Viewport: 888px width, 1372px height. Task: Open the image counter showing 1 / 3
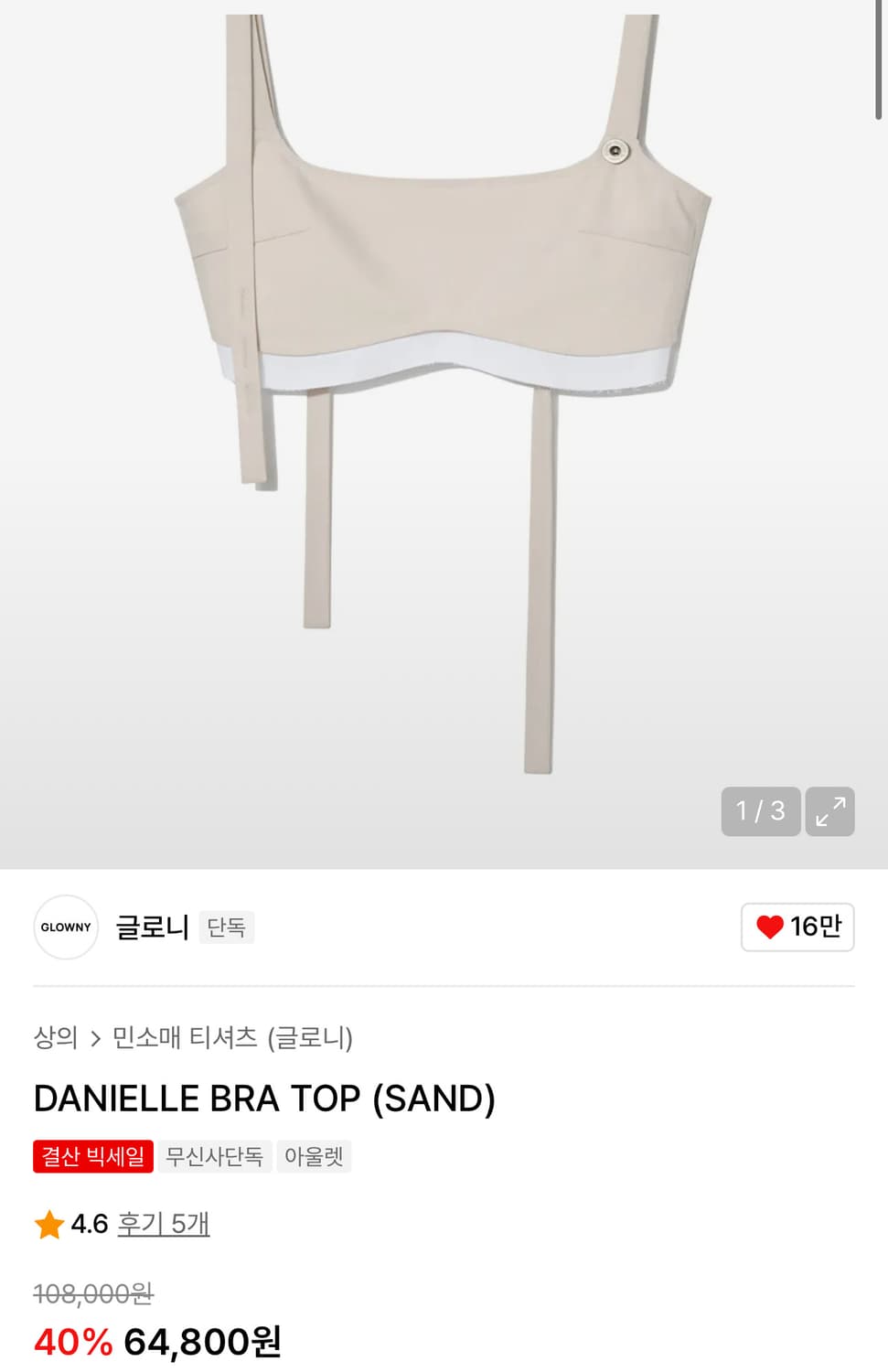pos(760,811)
